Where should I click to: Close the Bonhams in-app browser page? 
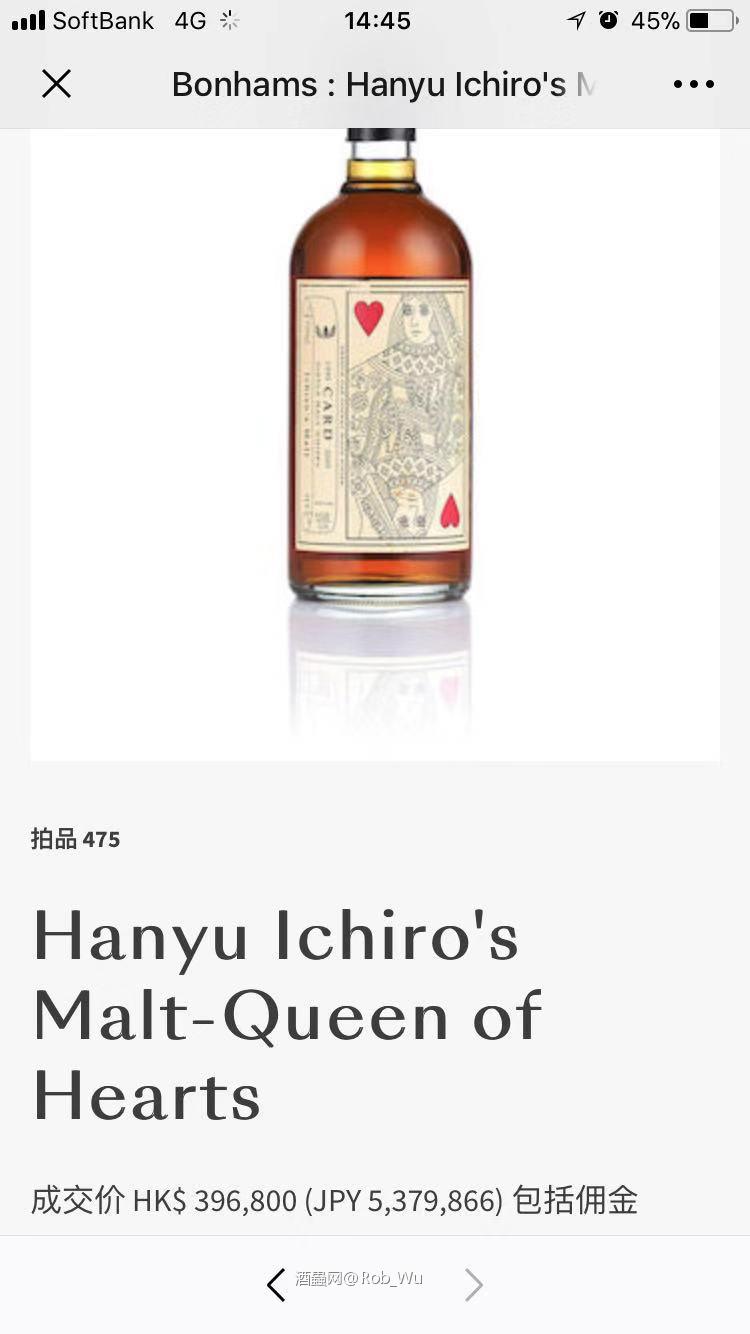57,85
